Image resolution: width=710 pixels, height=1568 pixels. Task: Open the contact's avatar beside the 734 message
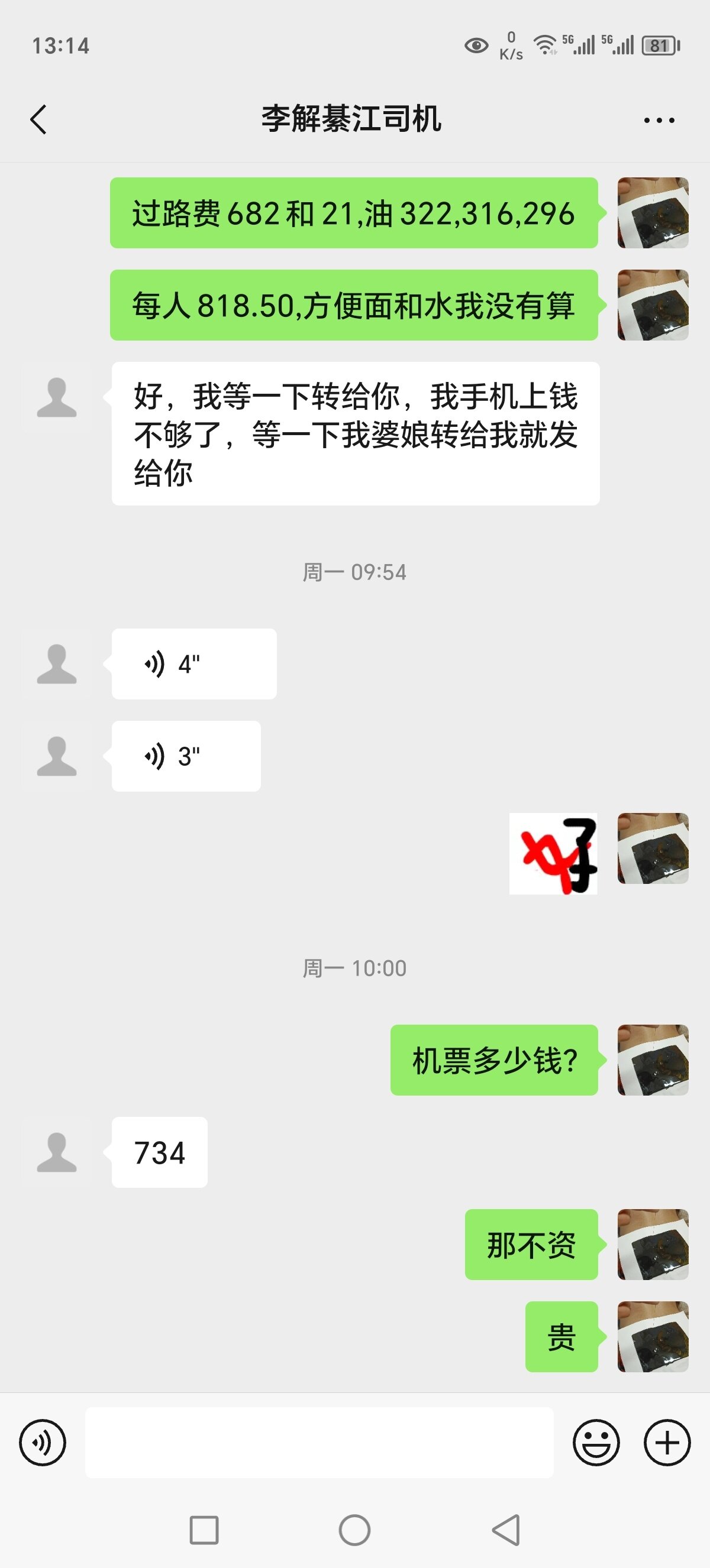coord(57,1152)
